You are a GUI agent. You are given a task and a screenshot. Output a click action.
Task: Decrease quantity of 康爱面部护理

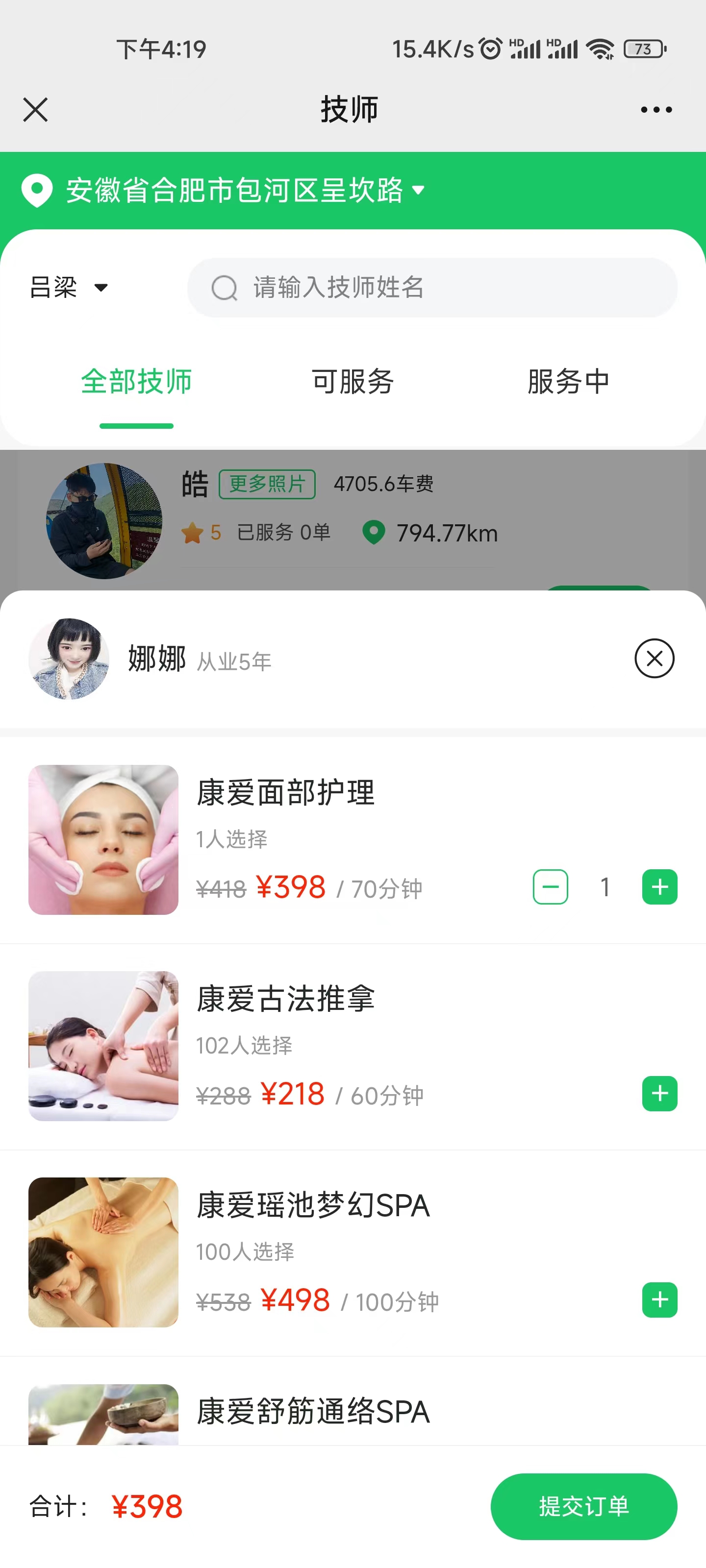pos(550,887)
